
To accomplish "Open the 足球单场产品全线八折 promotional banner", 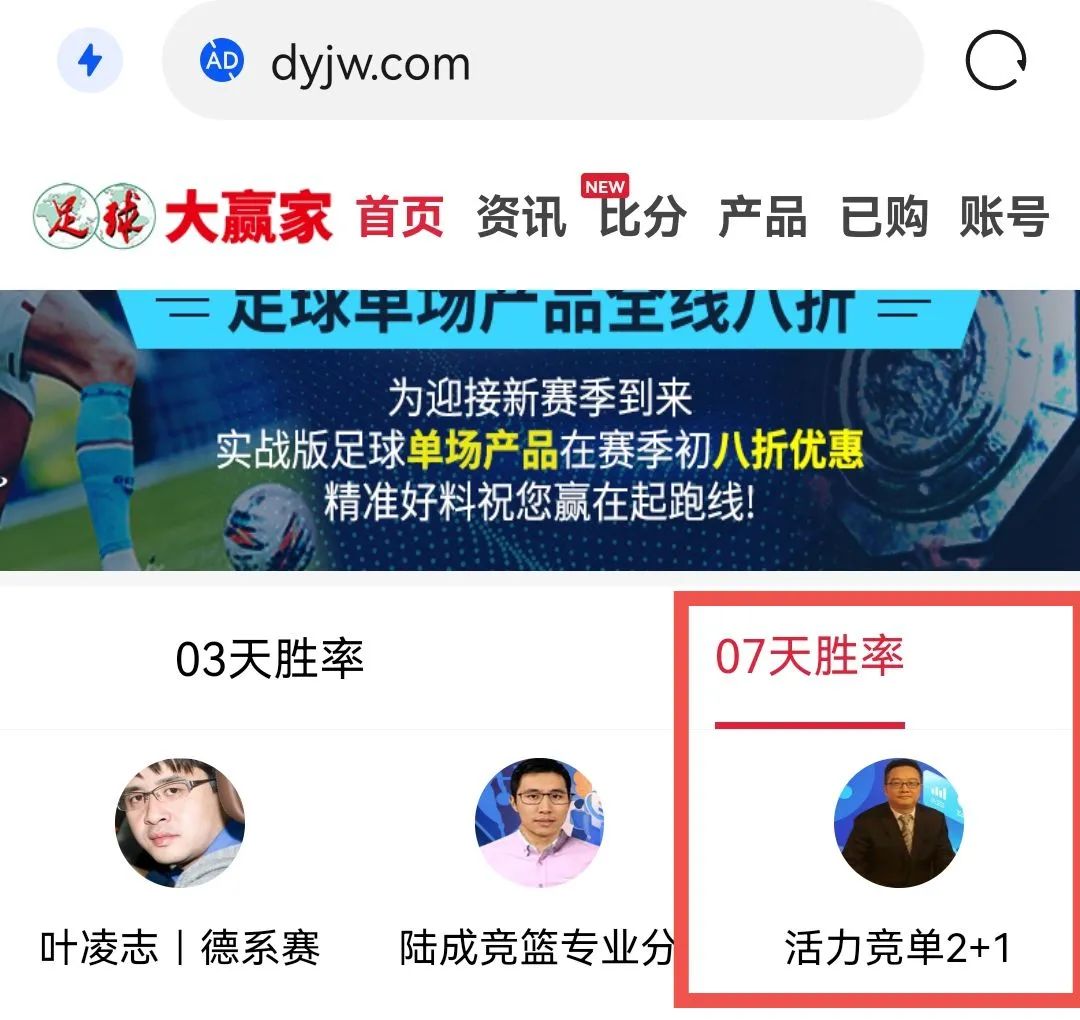I will point(540,430).
